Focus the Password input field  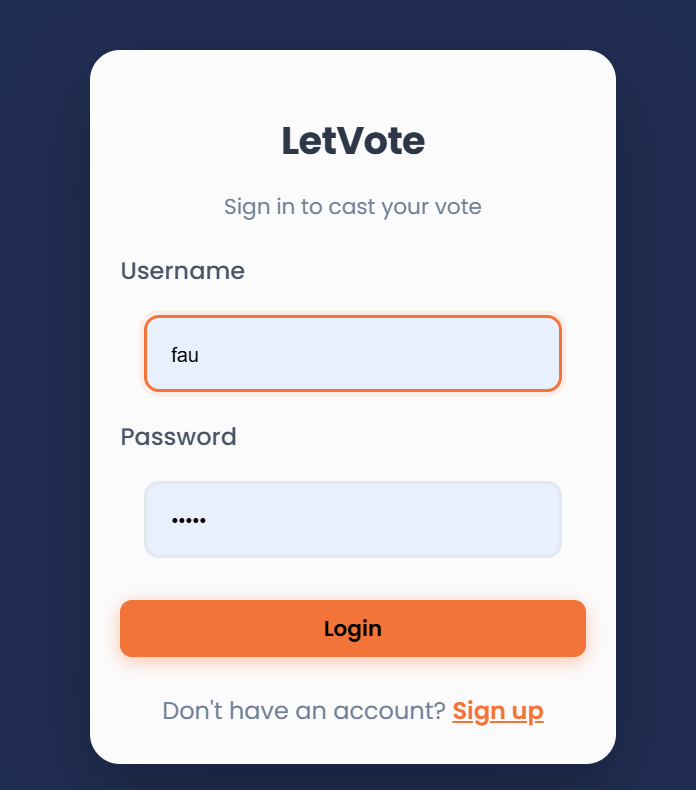(352, 520)
